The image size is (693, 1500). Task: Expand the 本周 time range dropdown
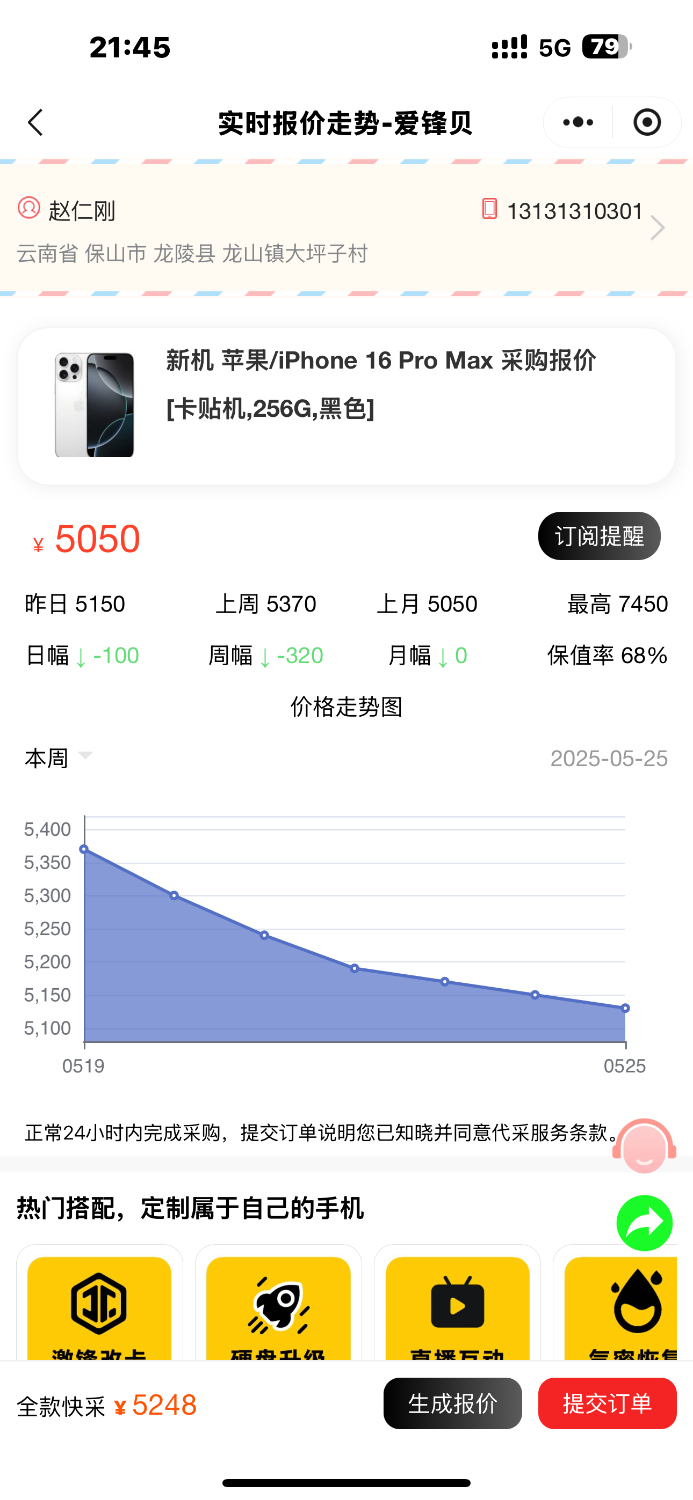click(x=58, y=758)
